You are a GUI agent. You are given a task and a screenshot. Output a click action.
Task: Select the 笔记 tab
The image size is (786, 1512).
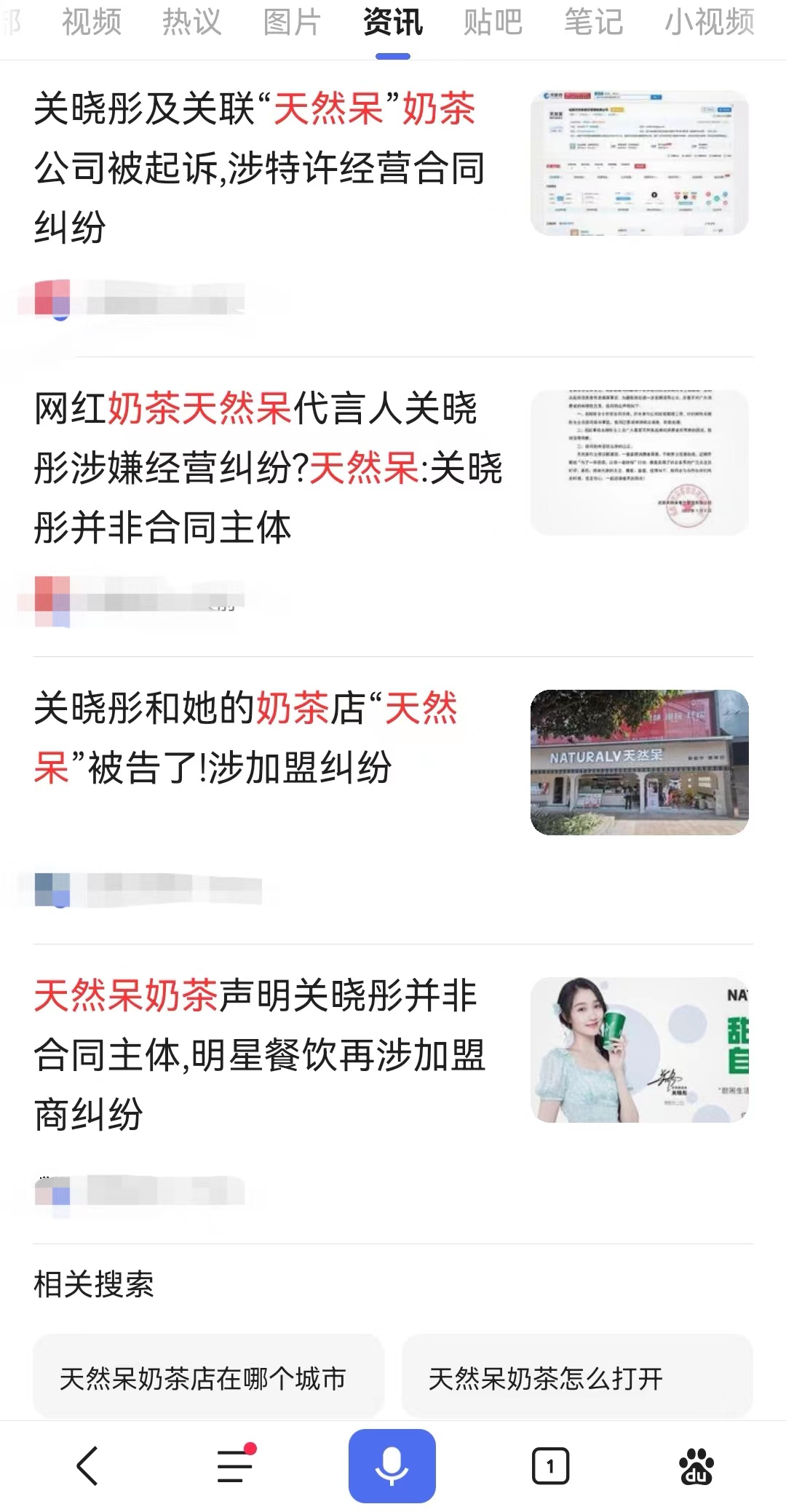[593, 23]
